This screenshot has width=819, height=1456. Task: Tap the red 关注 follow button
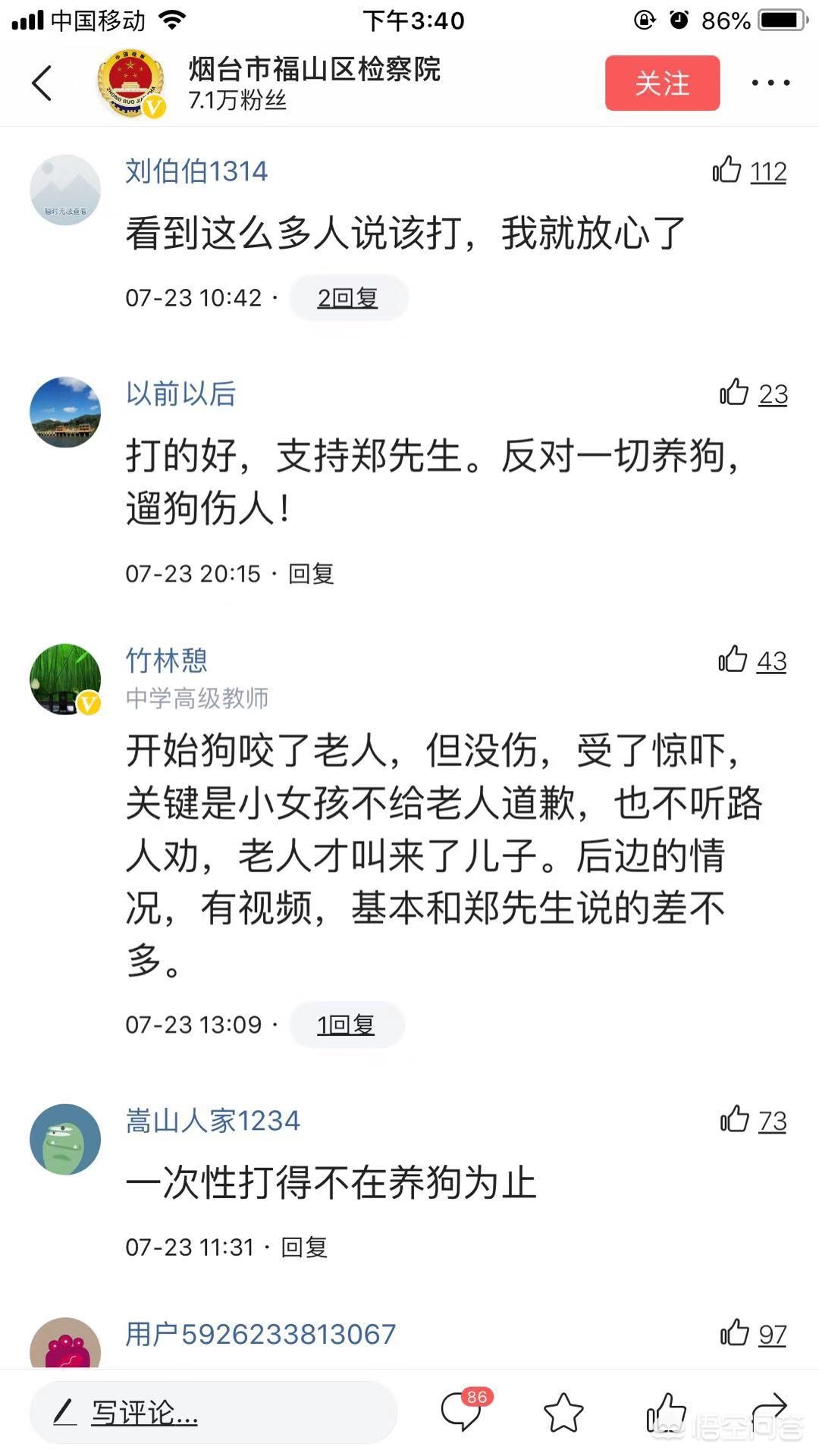(662, 83)
